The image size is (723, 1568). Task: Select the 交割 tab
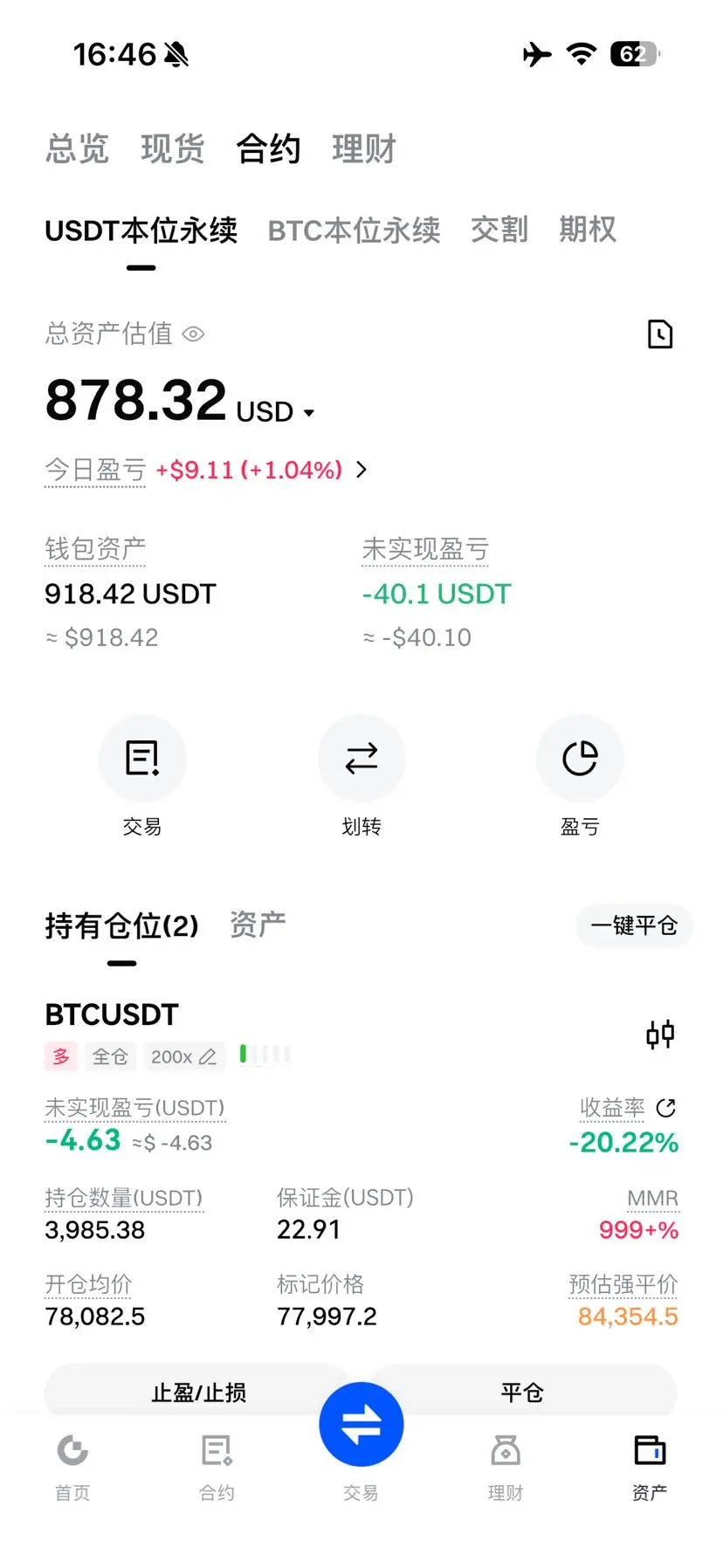(499, 230)
